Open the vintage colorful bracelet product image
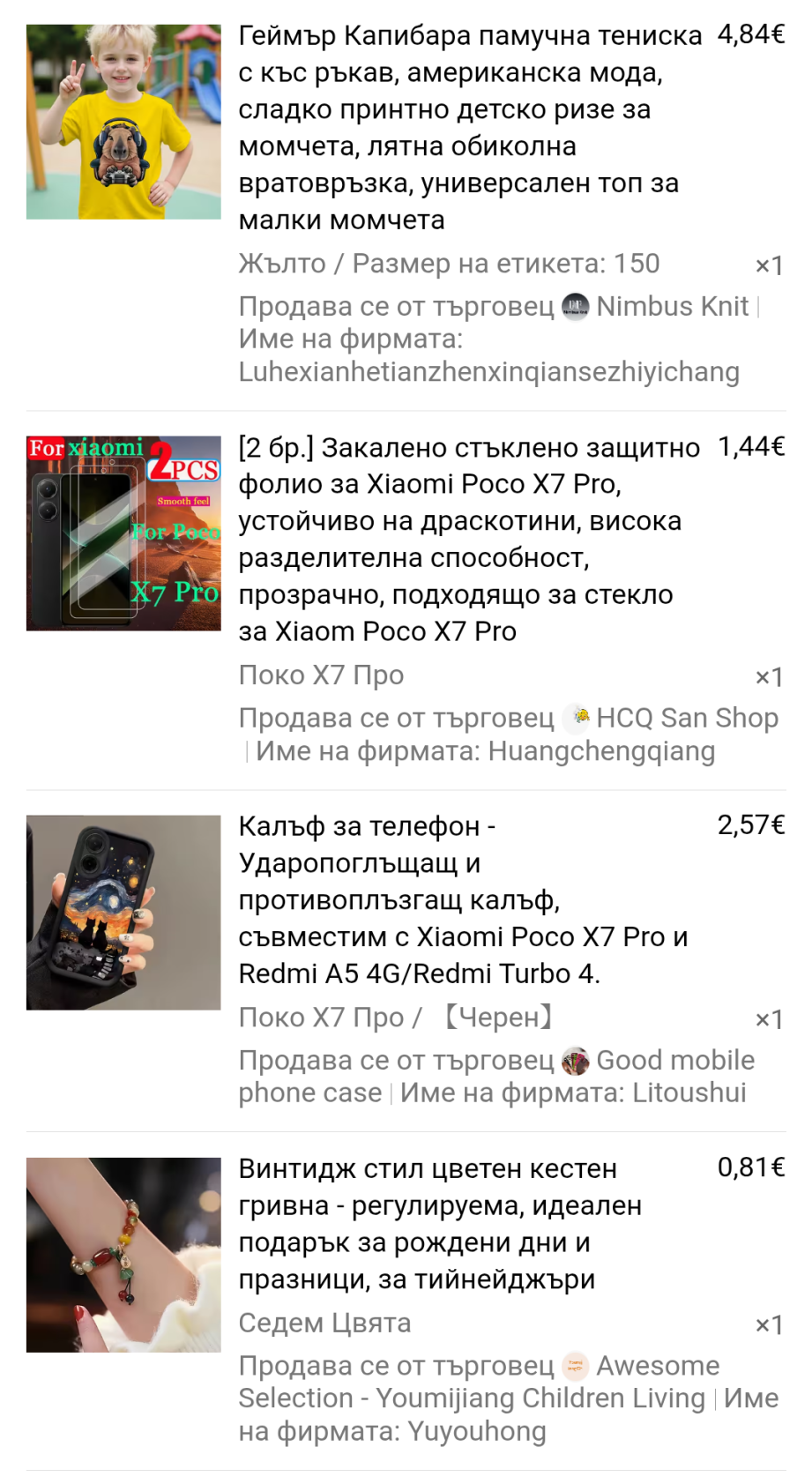Screen dimensions: 812x1484 123,1254
